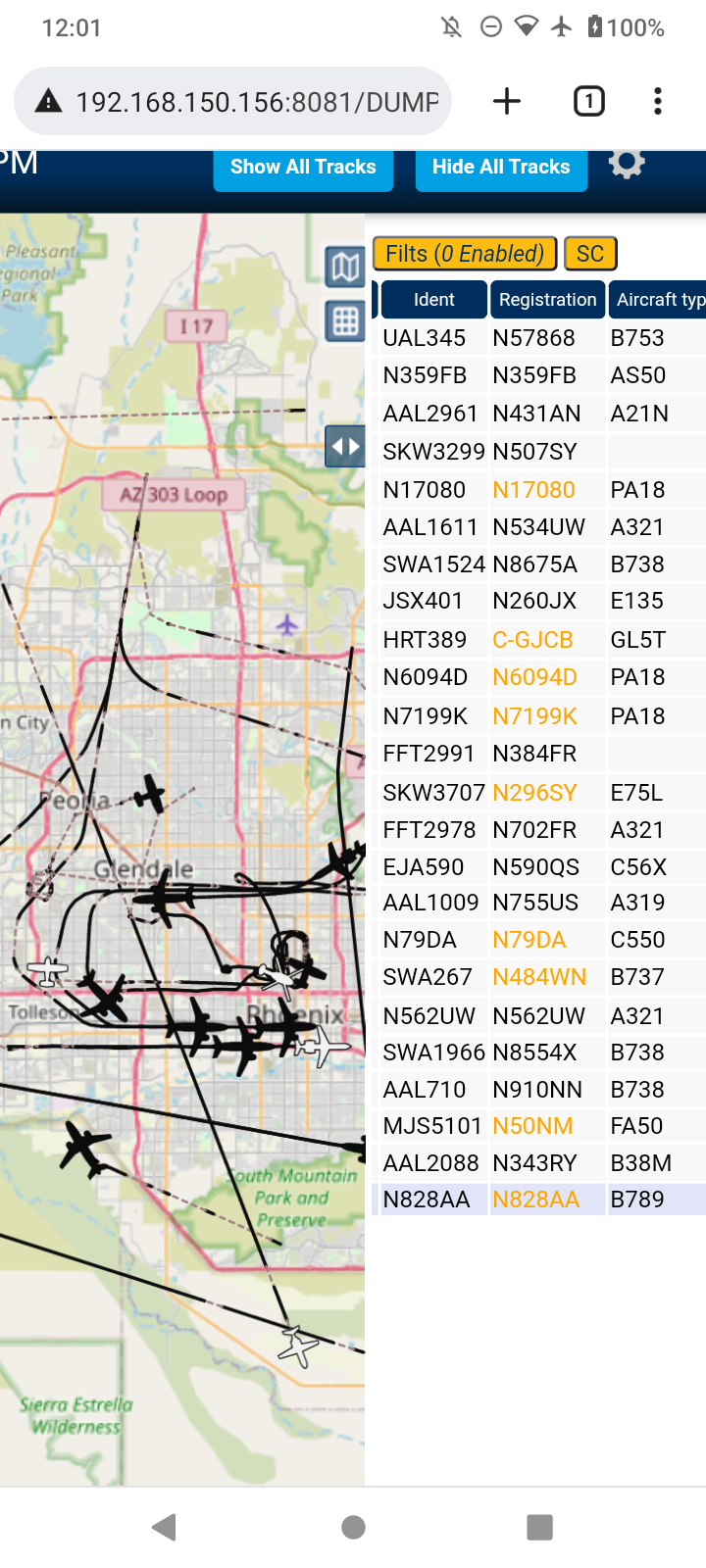Open the settings gear icon
The image size is (706, 1568).
627,164
